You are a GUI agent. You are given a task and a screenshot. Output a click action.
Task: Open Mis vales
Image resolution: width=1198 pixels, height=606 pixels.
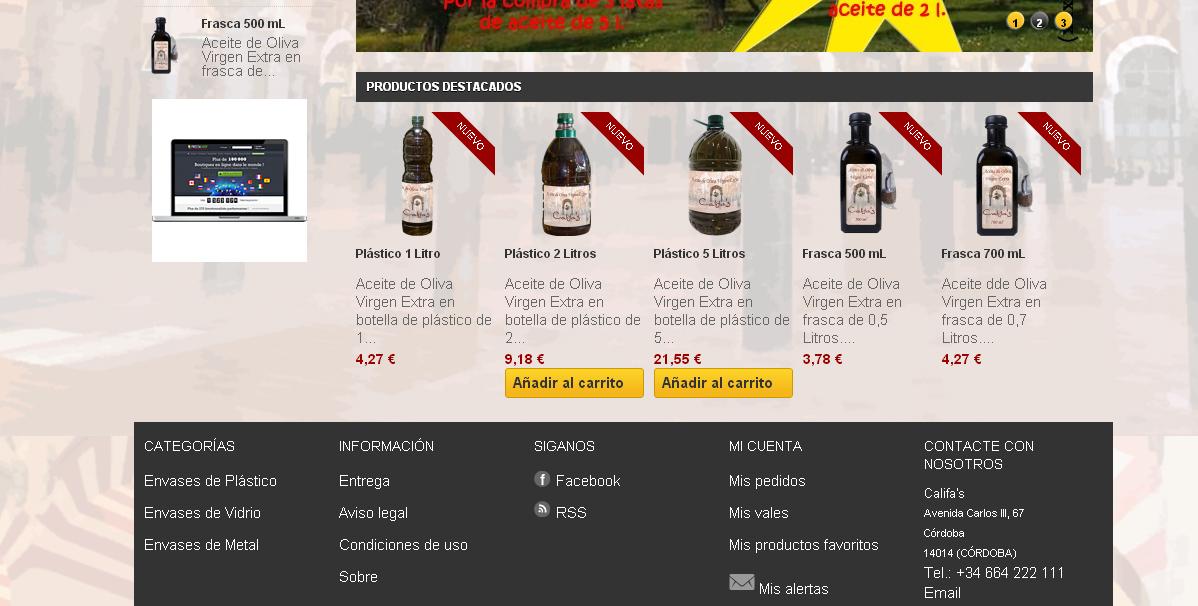[758, 513]
